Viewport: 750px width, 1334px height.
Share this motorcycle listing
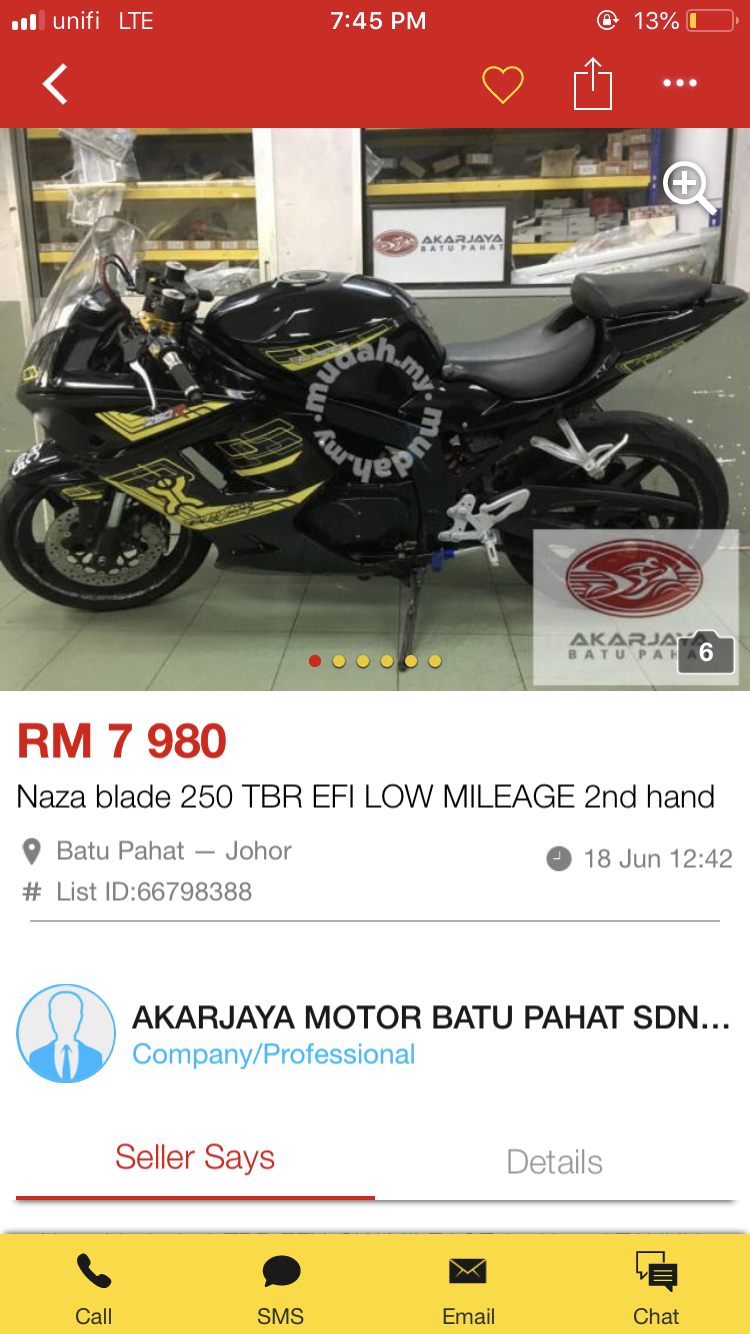click(592, 84)
